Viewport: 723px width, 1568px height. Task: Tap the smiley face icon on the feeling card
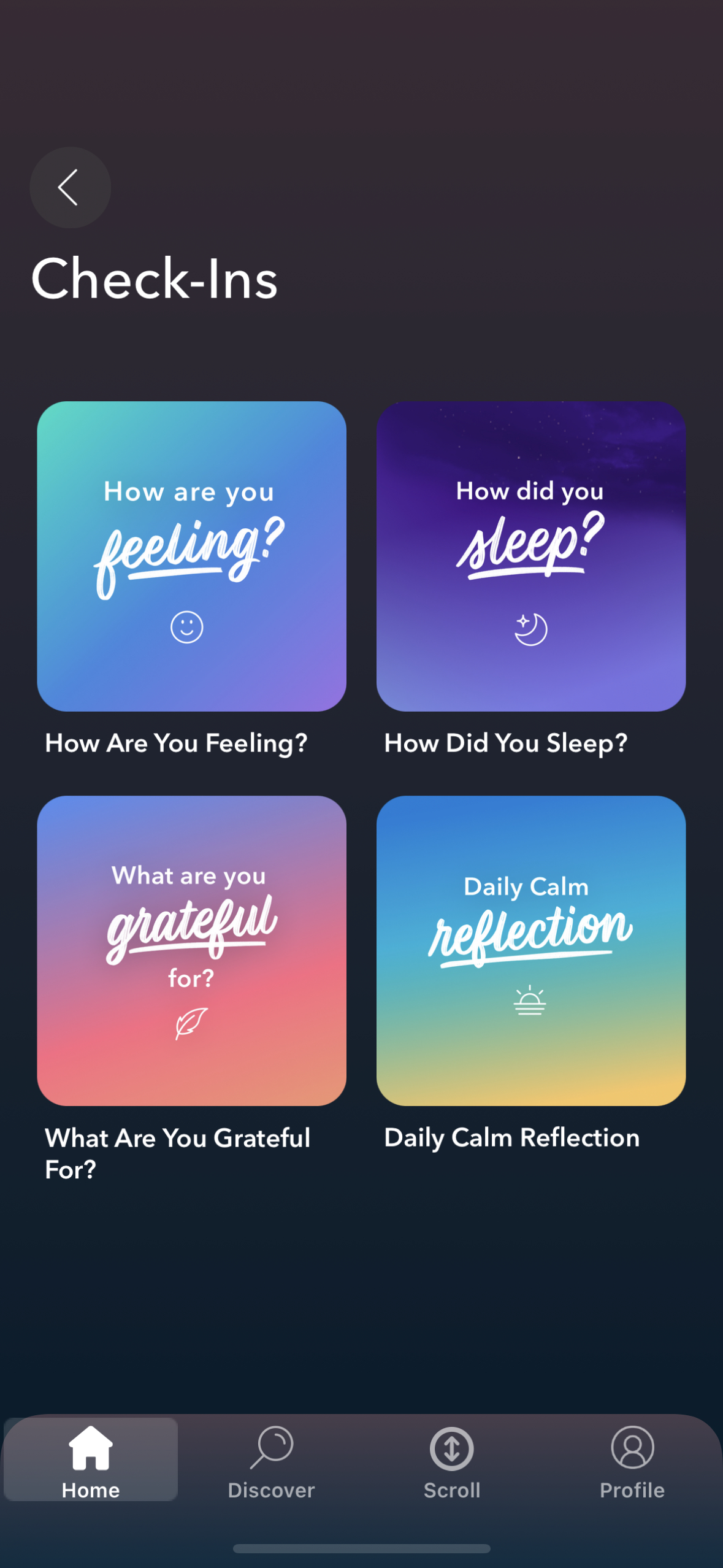coord(186,626)
